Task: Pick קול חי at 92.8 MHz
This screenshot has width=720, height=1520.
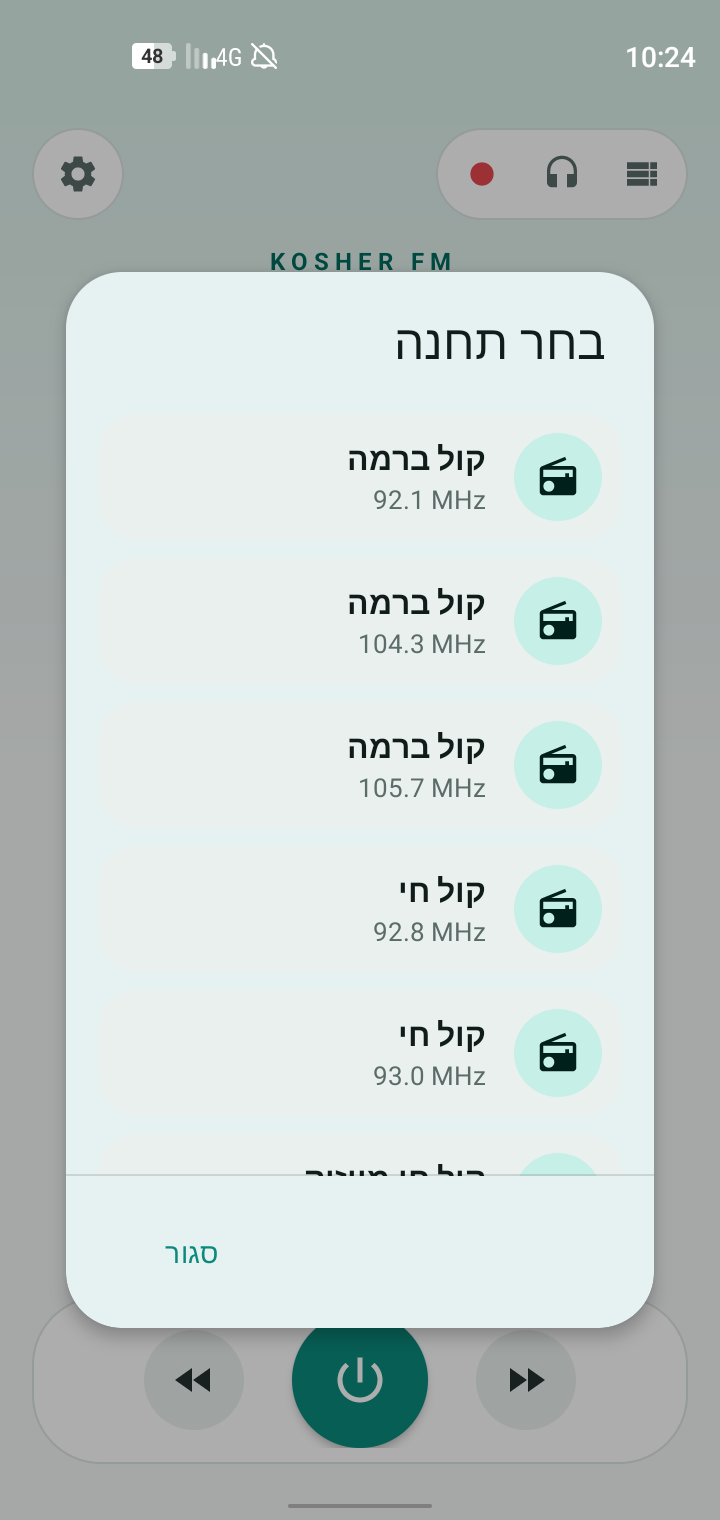Action: coord(360,909)
